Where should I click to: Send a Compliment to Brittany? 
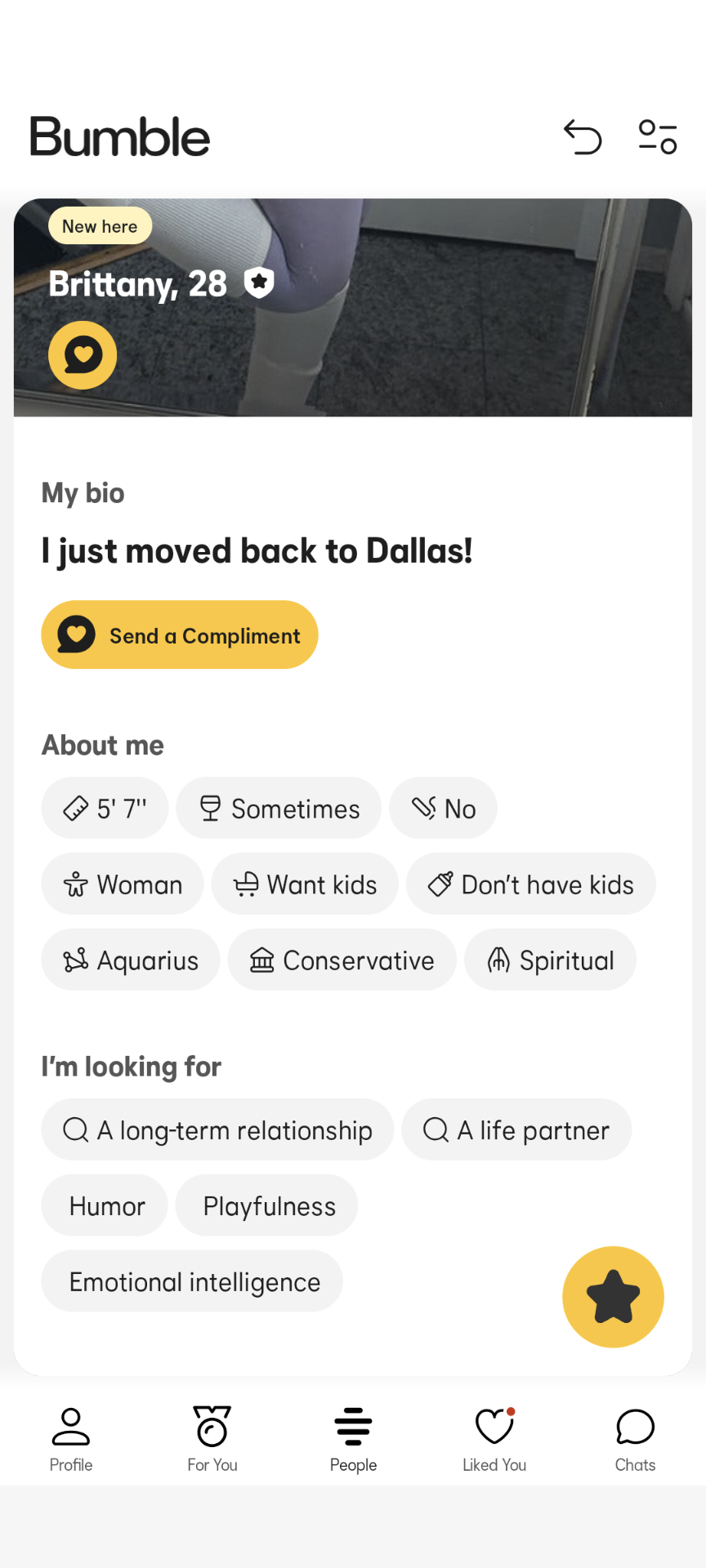[180, 635]
